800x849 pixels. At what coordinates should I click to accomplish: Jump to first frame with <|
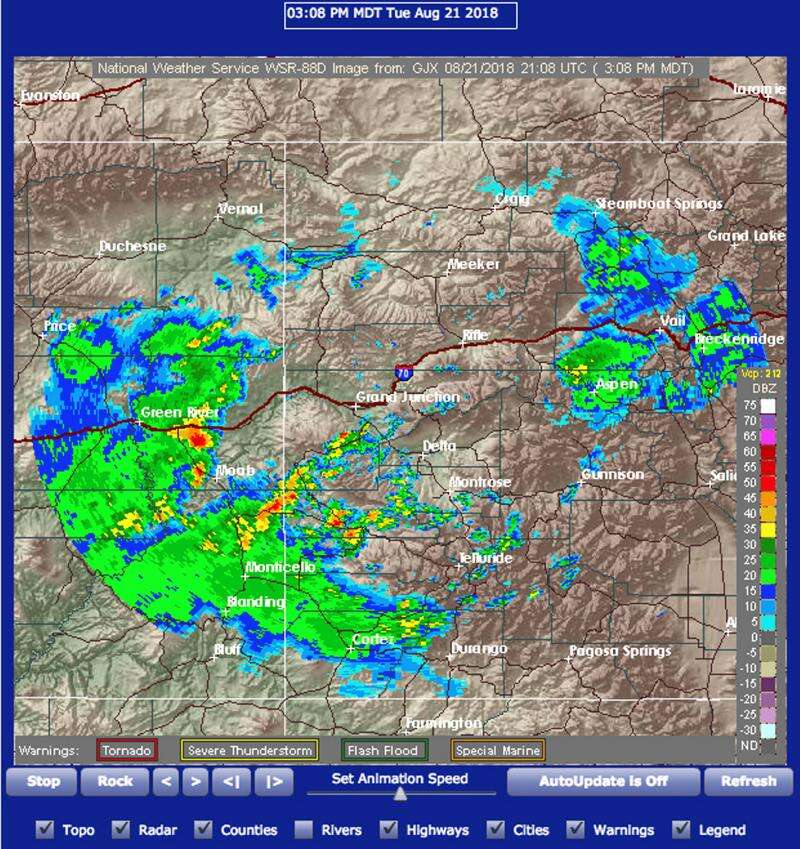[231, 781]
